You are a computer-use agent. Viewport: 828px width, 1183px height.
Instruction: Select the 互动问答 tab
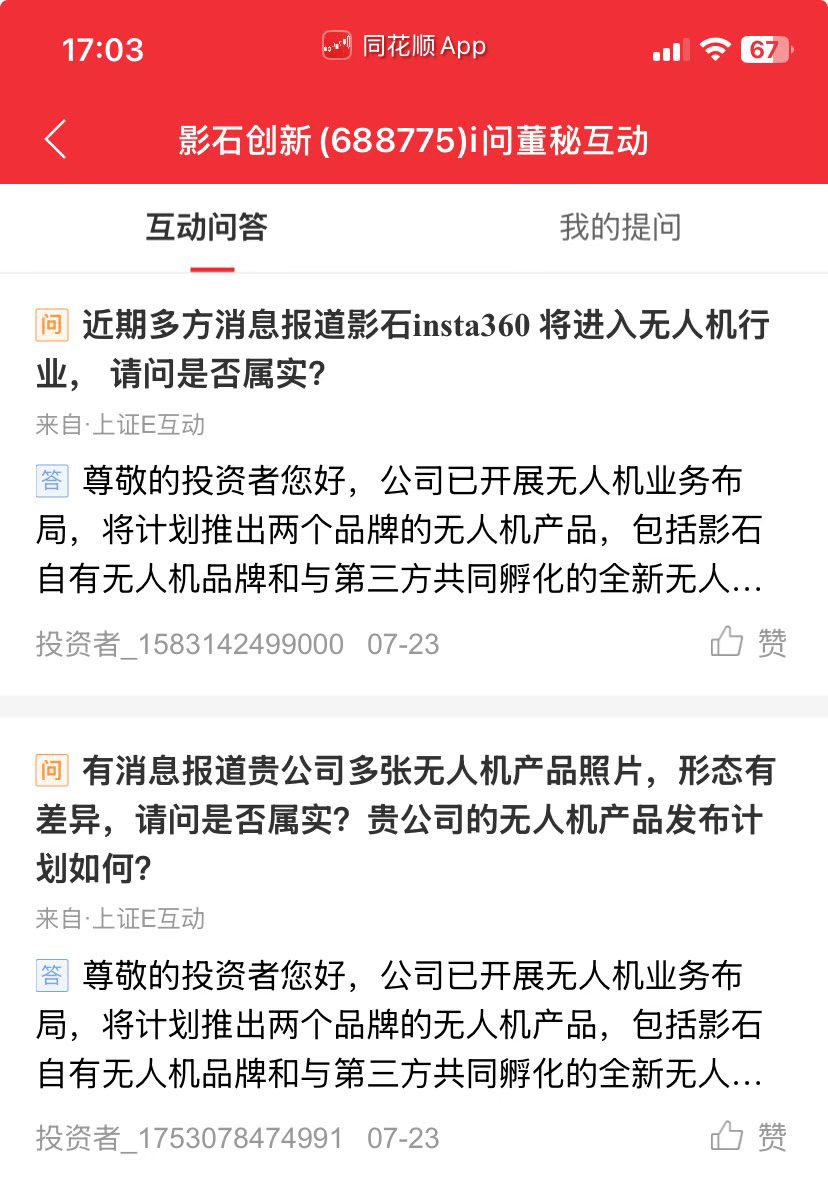(x=207, y=227)
